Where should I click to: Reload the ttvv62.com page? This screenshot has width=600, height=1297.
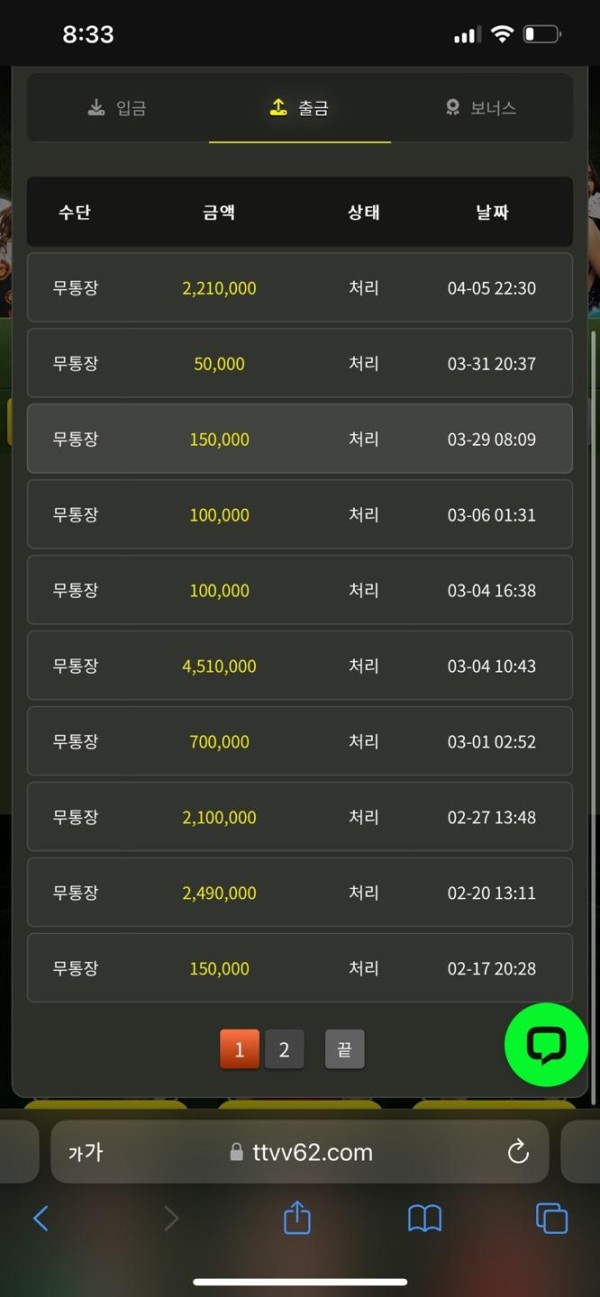click(518, 1152)
